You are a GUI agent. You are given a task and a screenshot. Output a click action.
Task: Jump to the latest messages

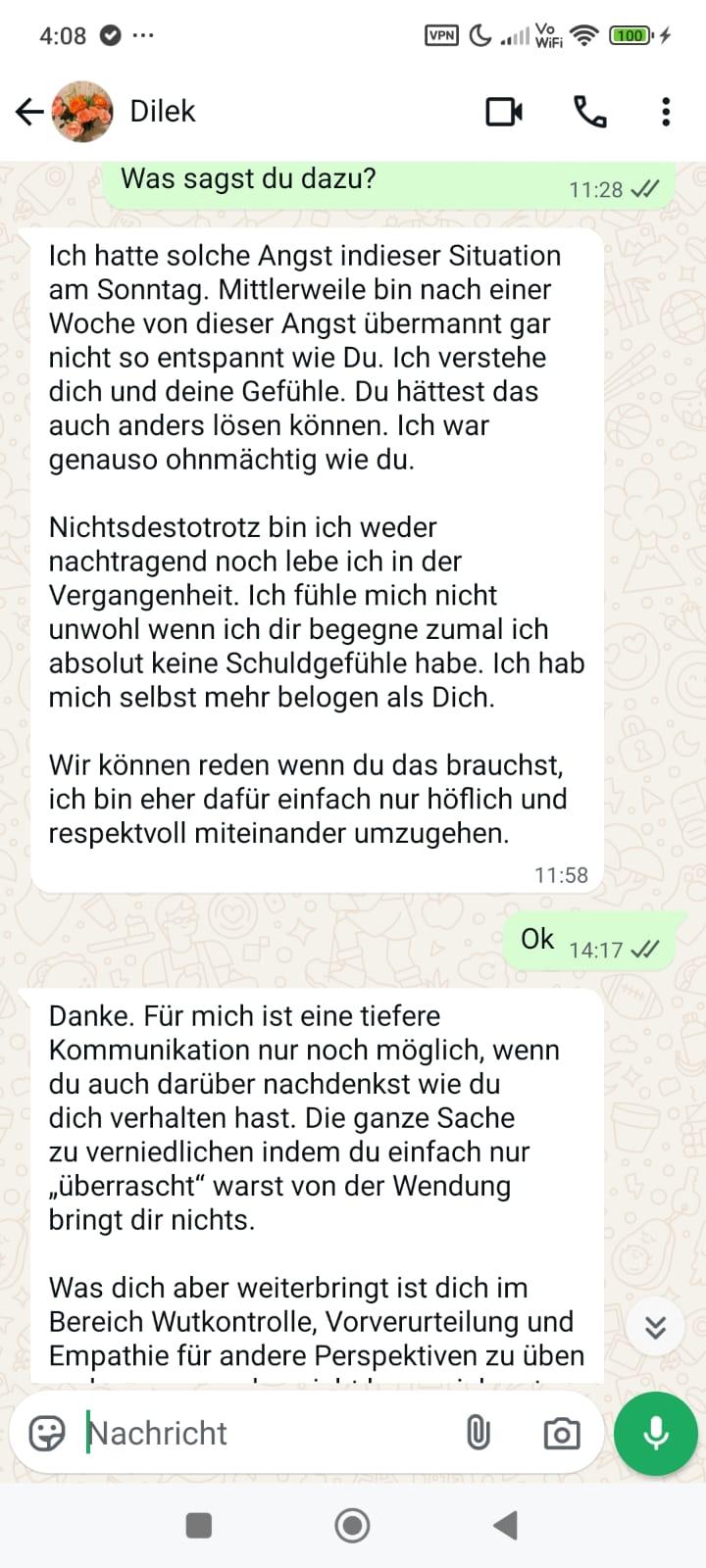pos(655,1327)
